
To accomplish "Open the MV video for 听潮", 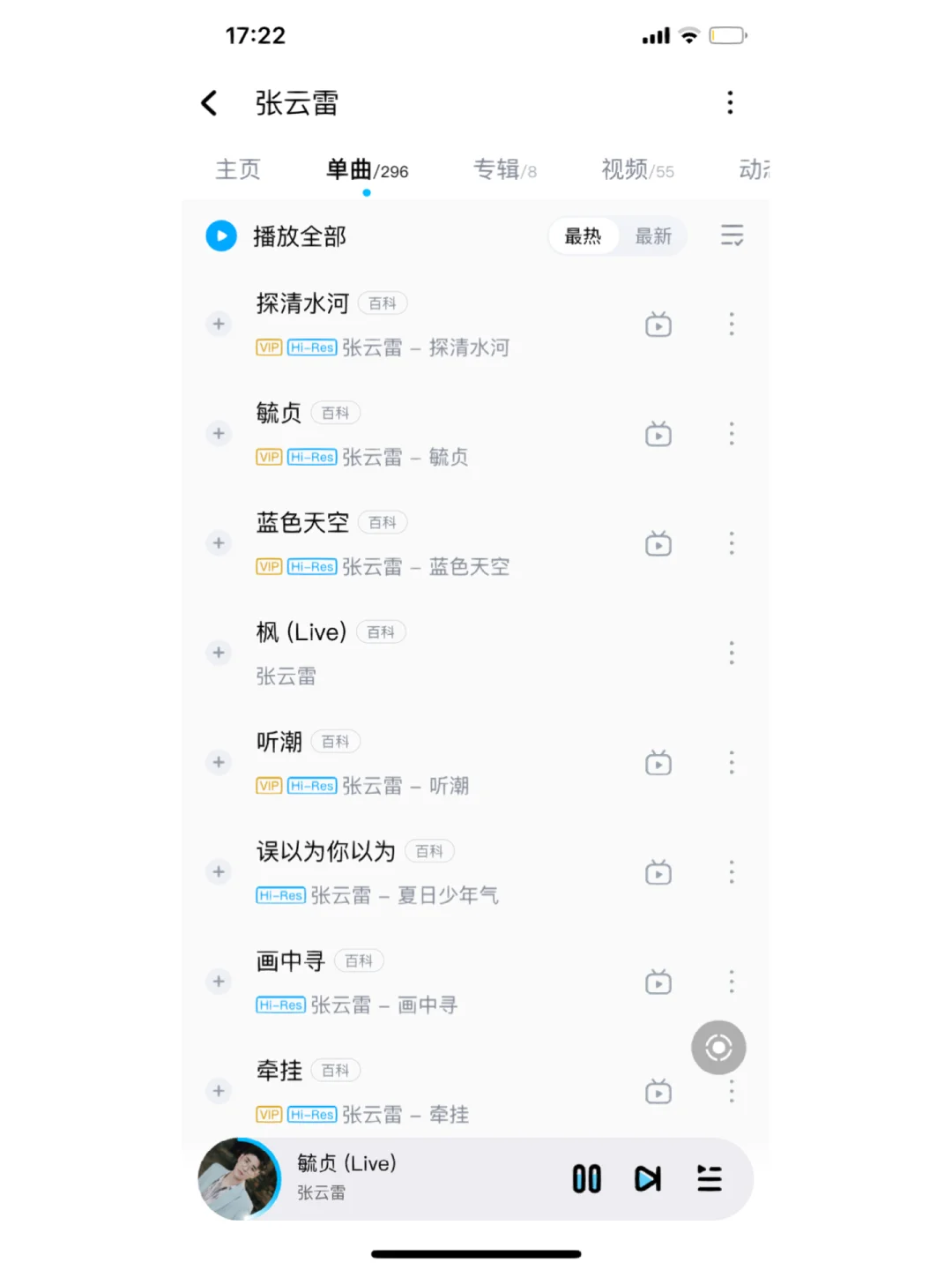I will click(658, 762).
